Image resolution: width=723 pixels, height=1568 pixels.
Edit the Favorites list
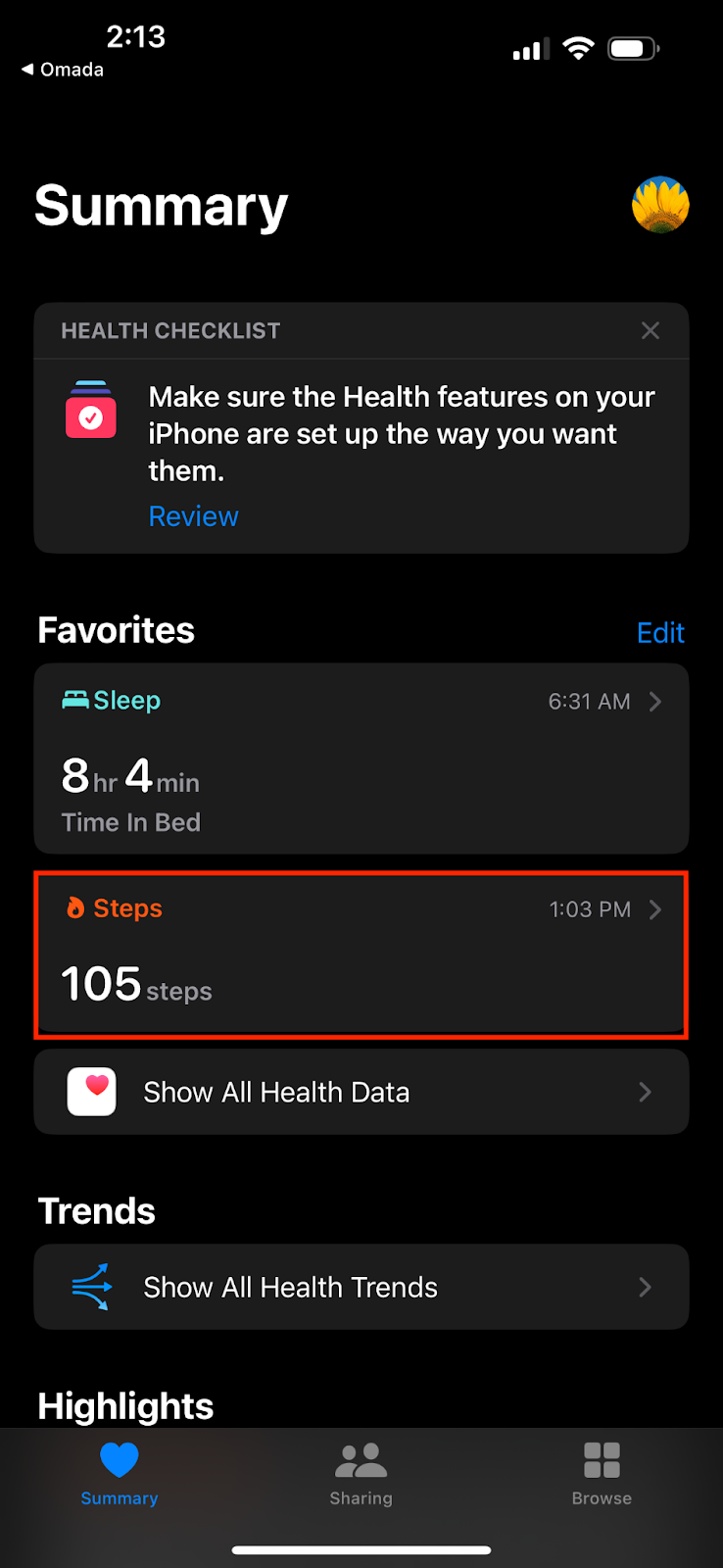tap(659, 633)
